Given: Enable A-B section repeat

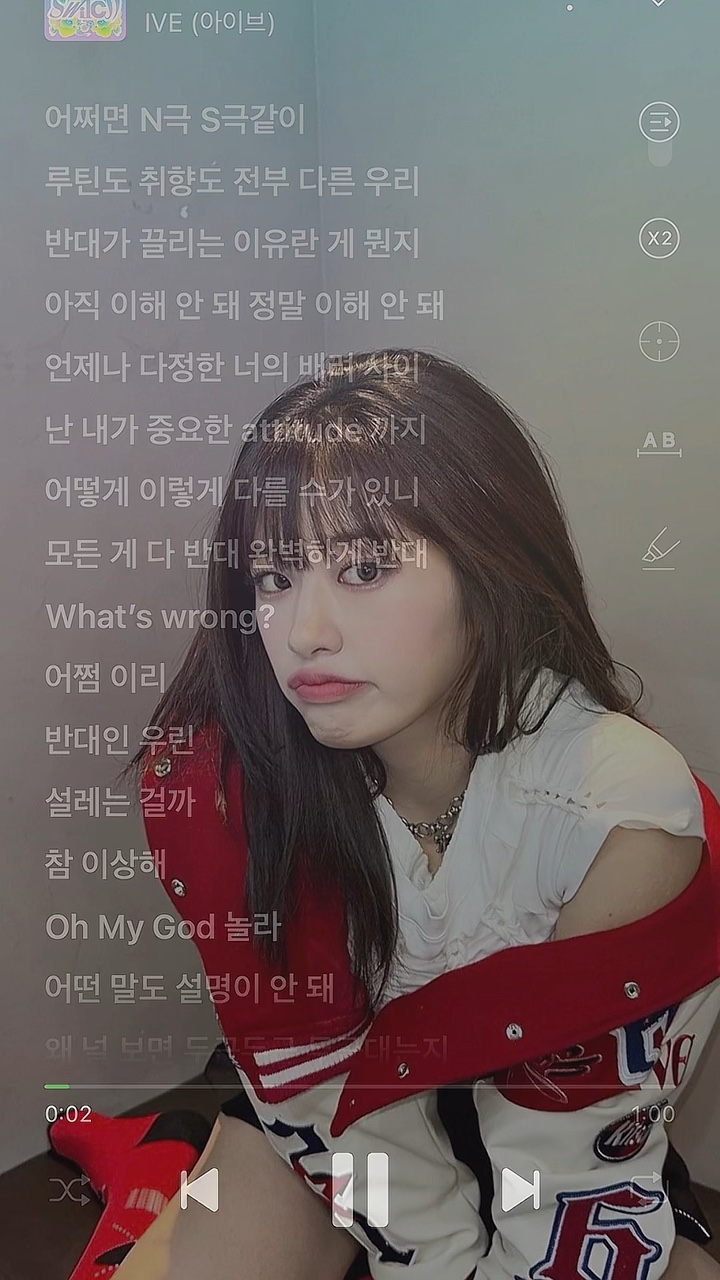Looking at the screenshot, I should tap(659, 441).
